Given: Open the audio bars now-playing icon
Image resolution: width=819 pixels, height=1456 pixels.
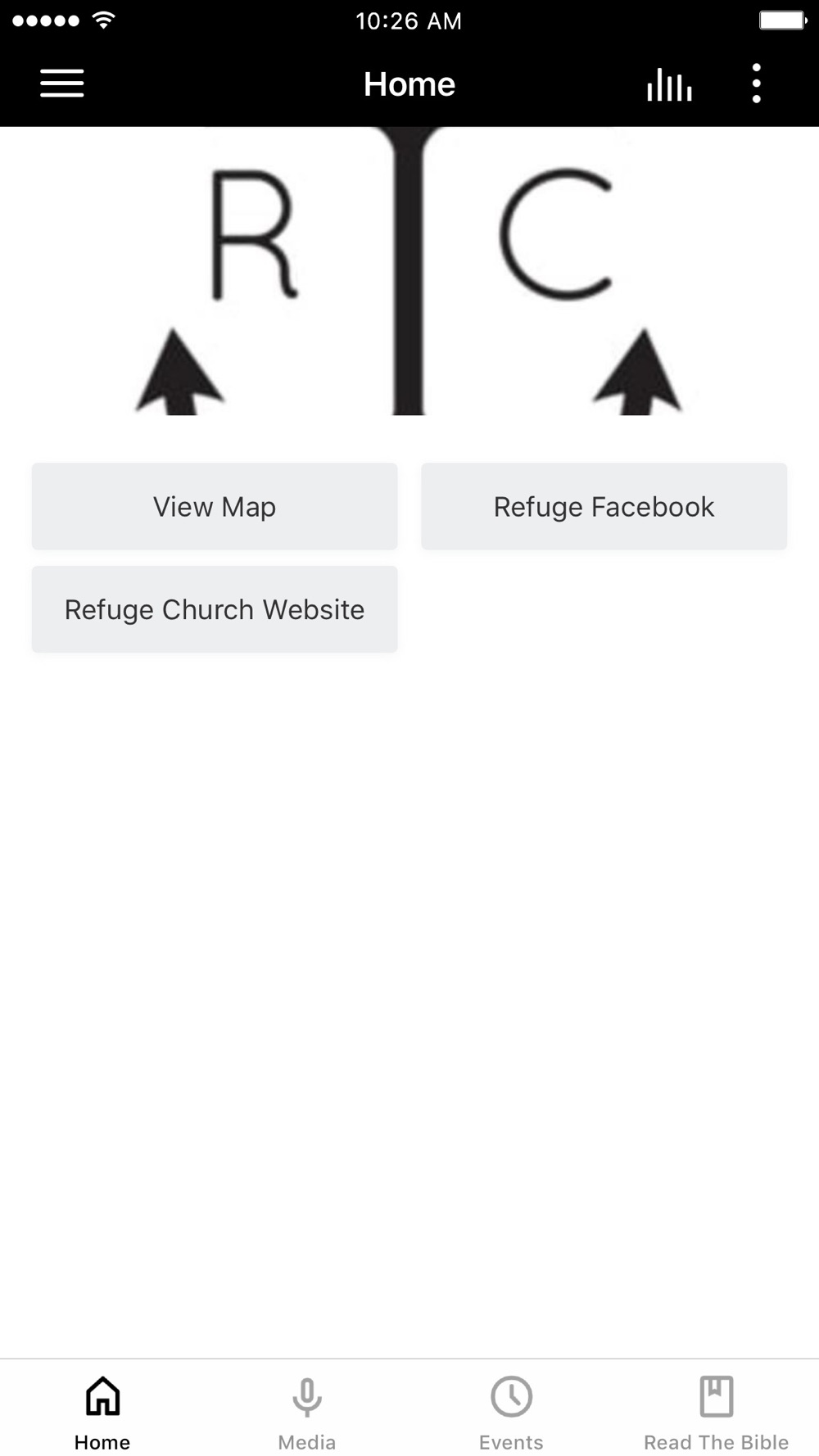Looking at the screenshot, I should [x=669, y=84].
